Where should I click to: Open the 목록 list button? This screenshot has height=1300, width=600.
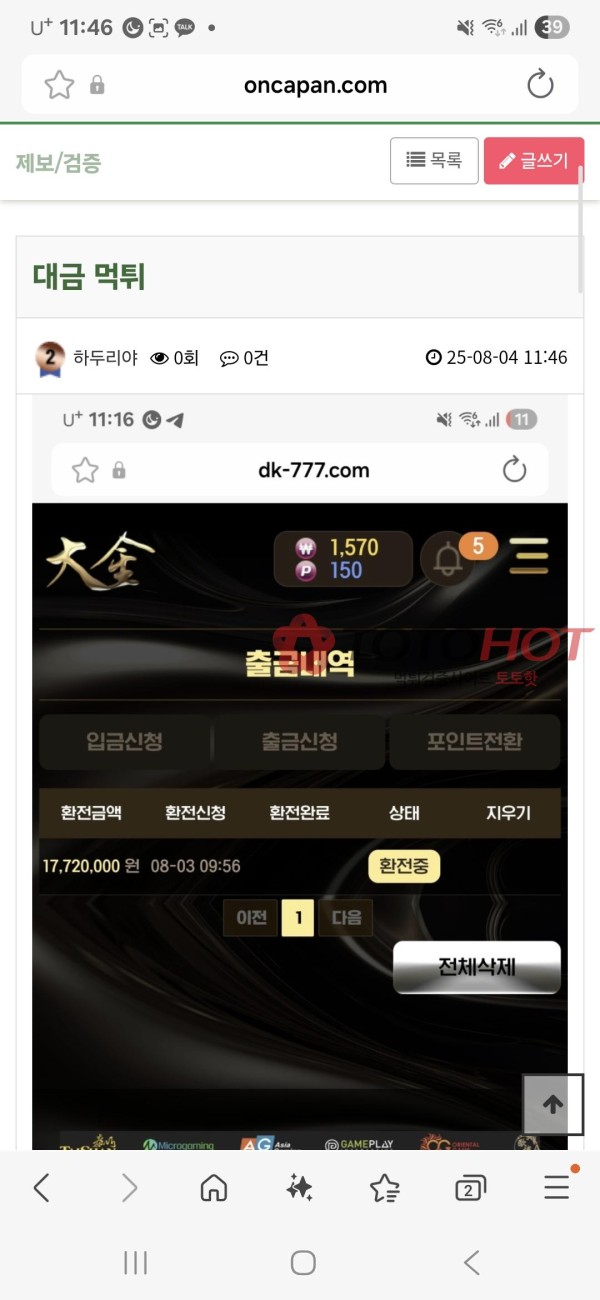(x=434, y=160)
